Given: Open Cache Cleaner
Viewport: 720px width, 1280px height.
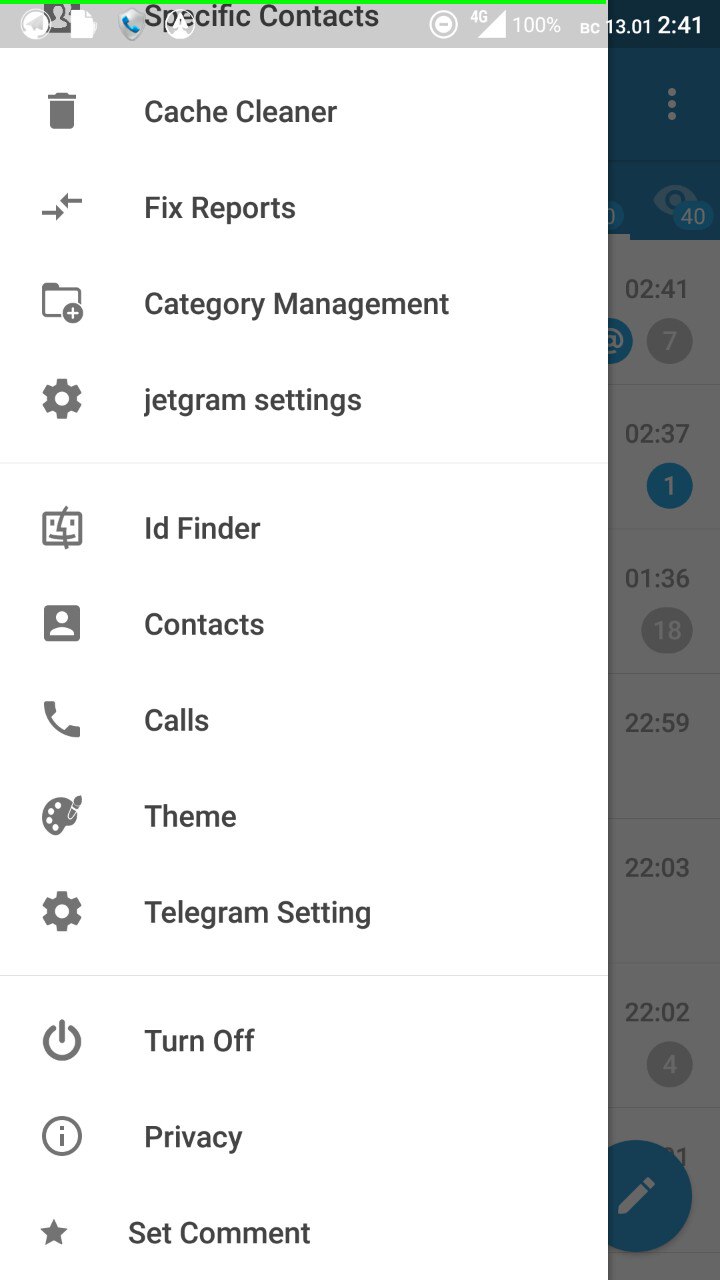Looking at the screenshot, I should (304, 112).
